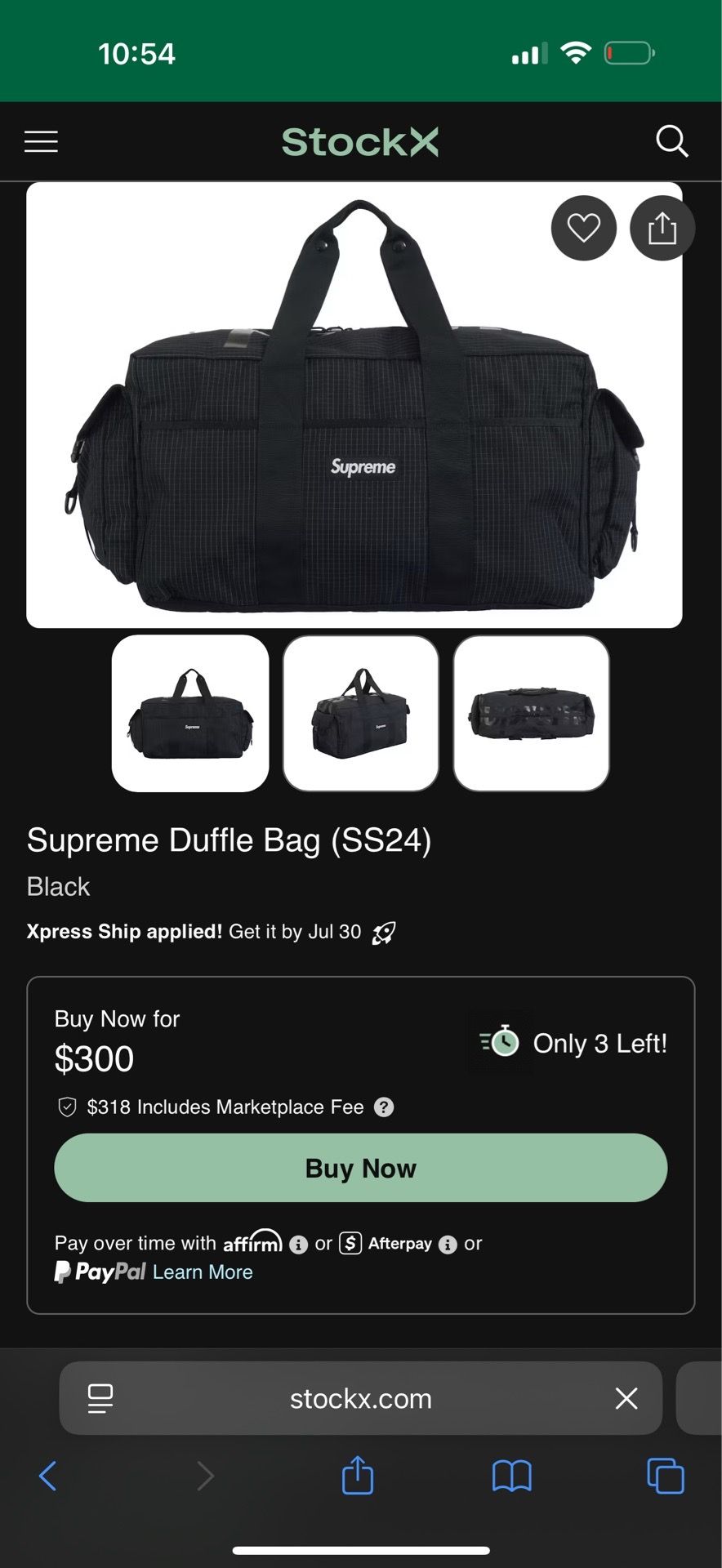Open Safari share sheet
Image resolution: width=722 pixels, height=1568 pixels.
coord(358,1475)
